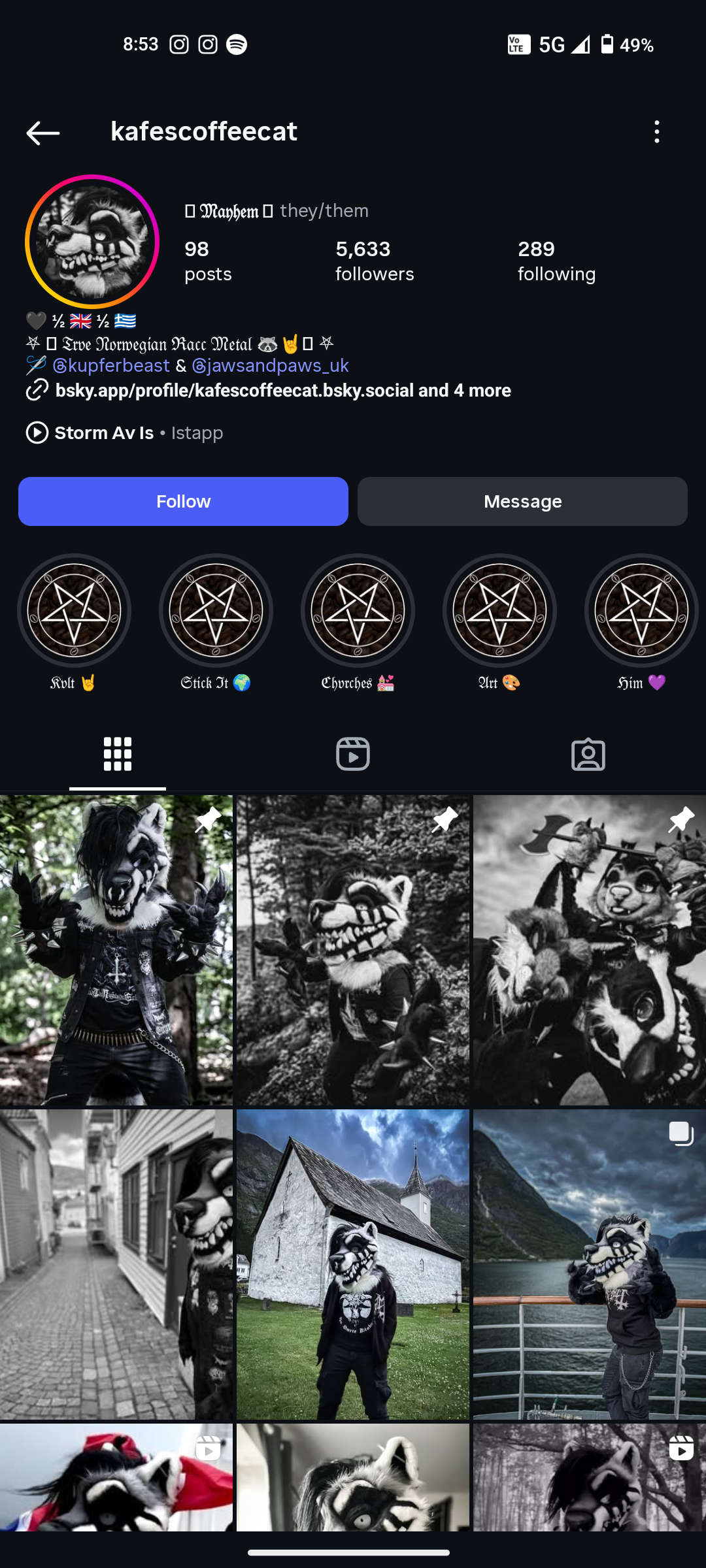The image size is (706, 1568).
Task: Open the Stick It story highlight
Action: click(216, 624)
